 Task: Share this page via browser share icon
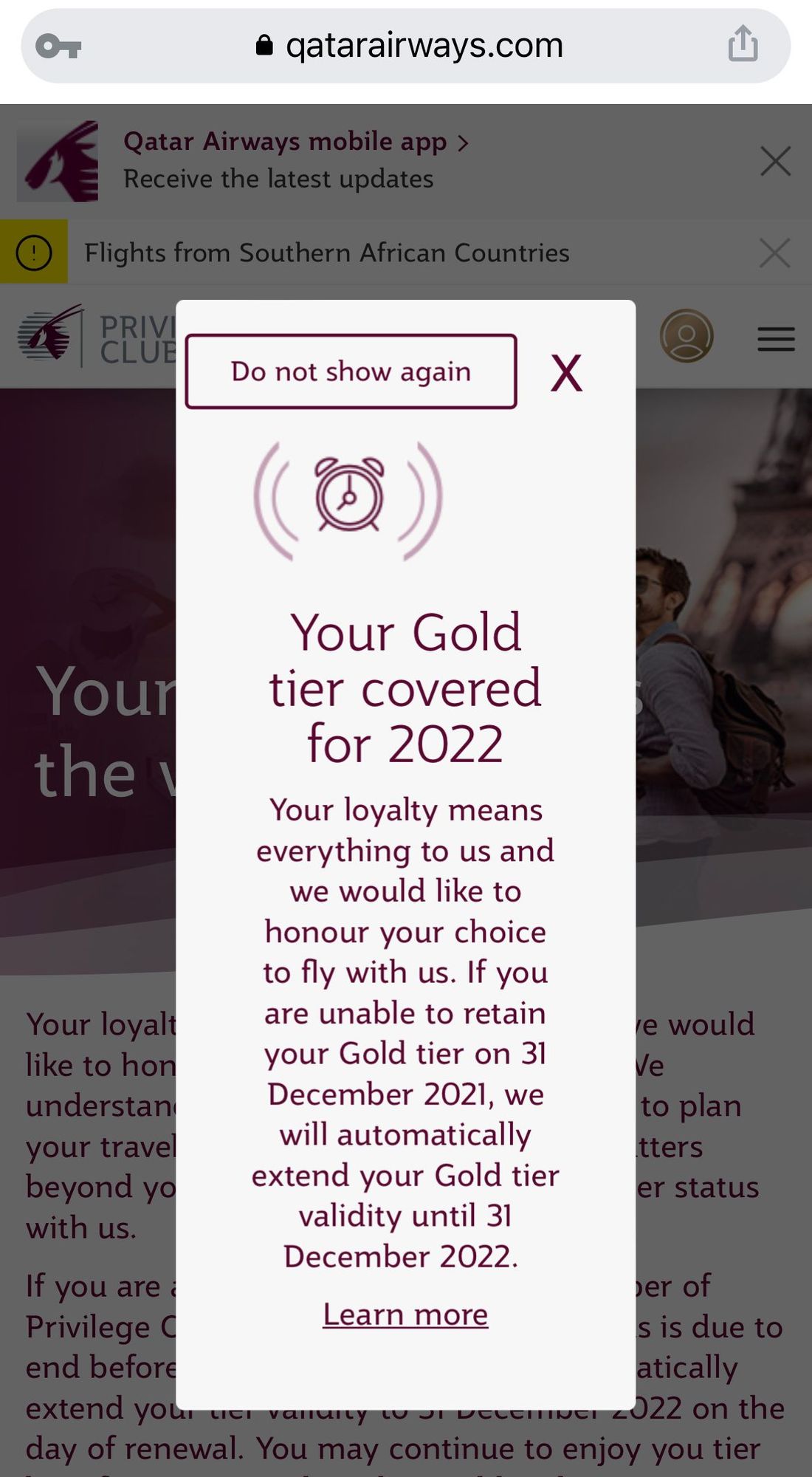743,44
